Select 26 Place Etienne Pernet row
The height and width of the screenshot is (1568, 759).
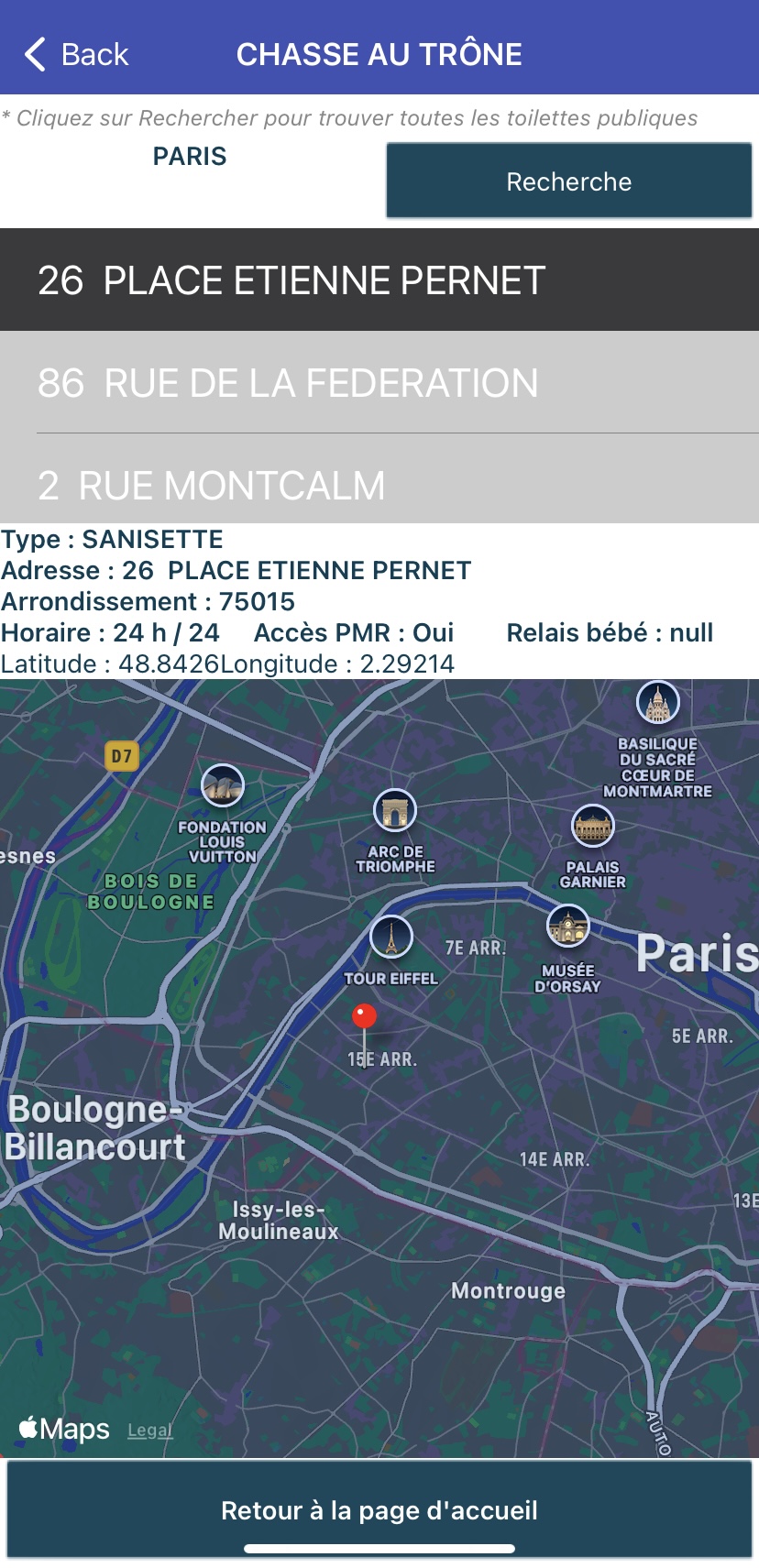point(379,280)
